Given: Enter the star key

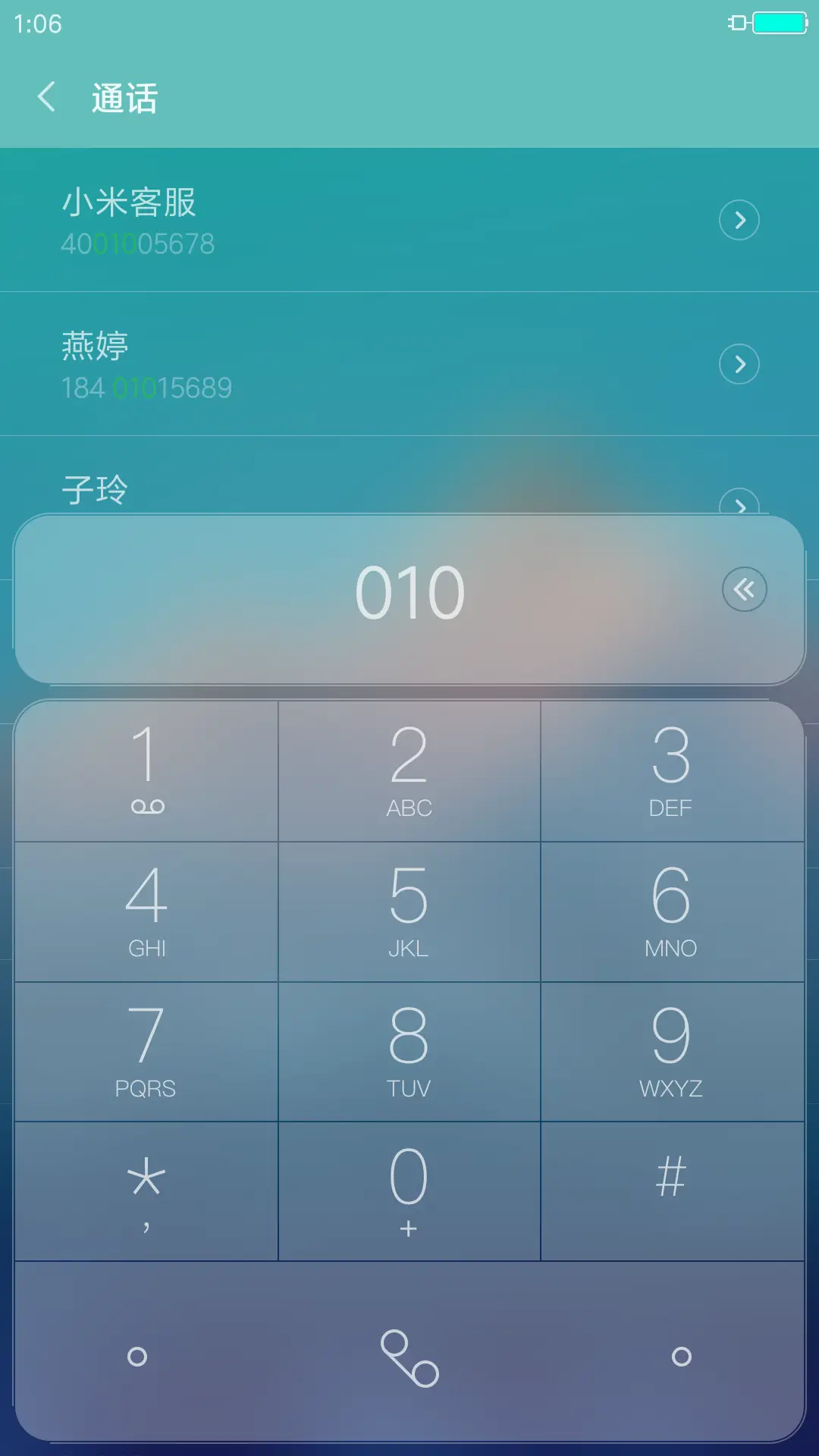Looking at the screenshot, I should (146, 1191).
